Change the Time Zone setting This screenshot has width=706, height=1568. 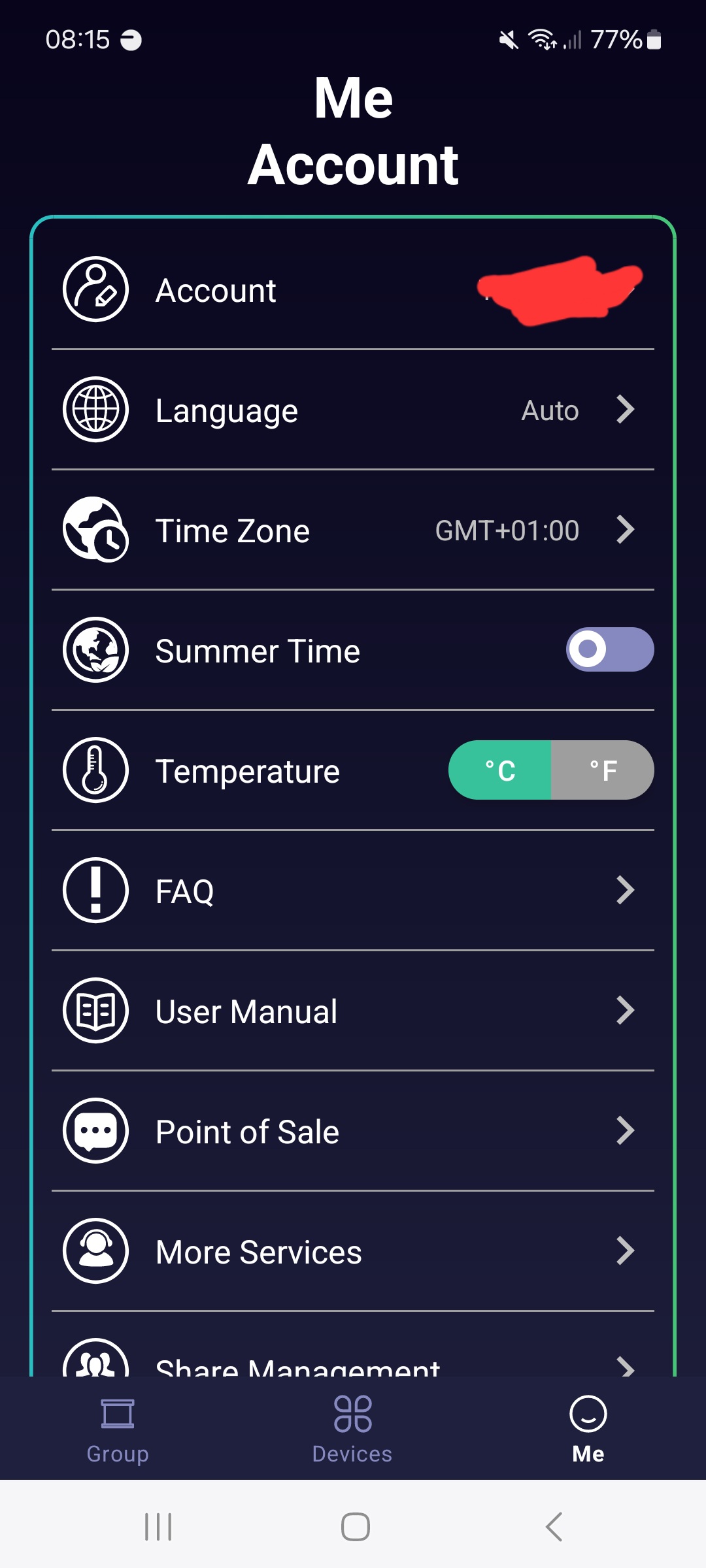353,531
